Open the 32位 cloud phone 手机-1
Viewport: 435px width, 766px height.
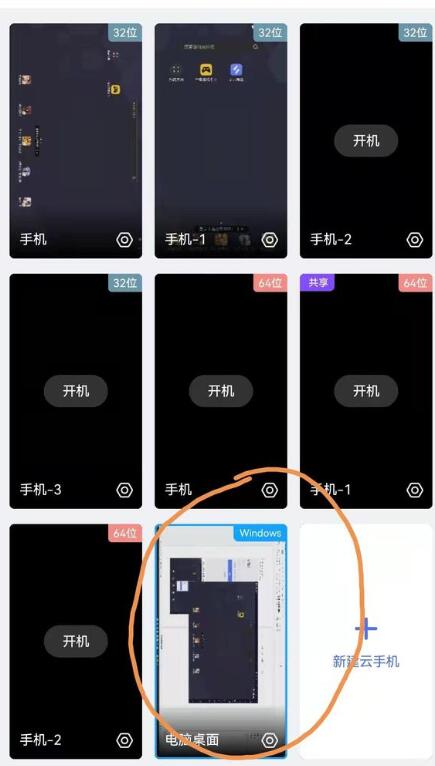221,141
